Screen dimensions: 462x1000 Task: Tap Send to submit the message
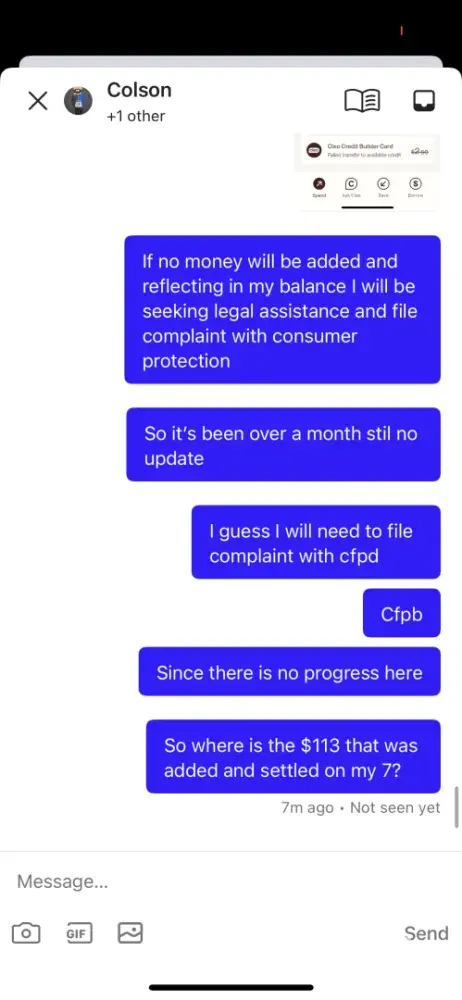426,933
